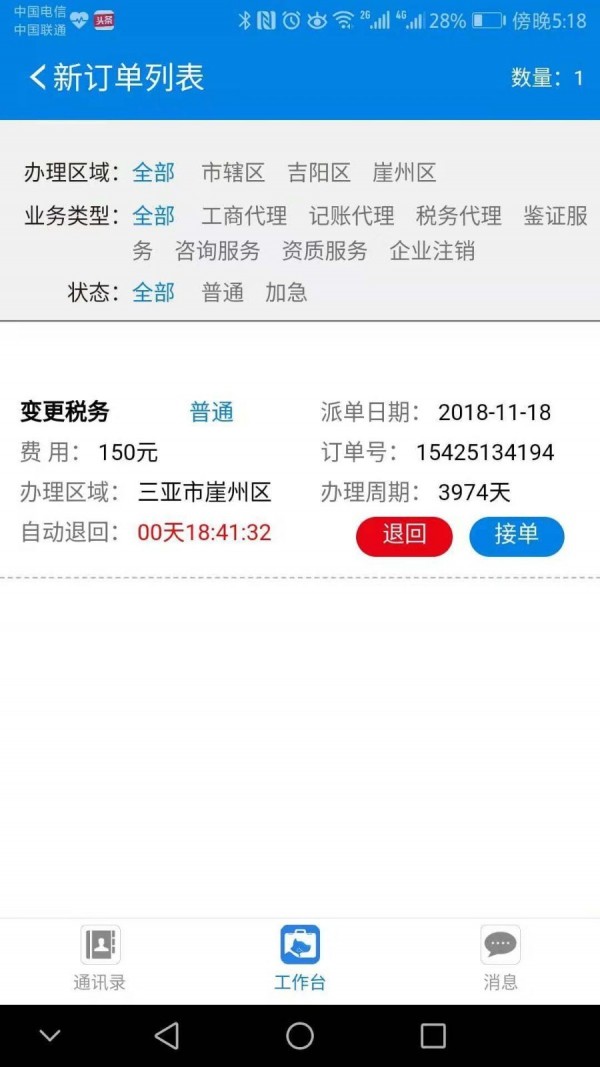Filter status by 加急
The image size is (600, 1067).
(x=286, y=293)
